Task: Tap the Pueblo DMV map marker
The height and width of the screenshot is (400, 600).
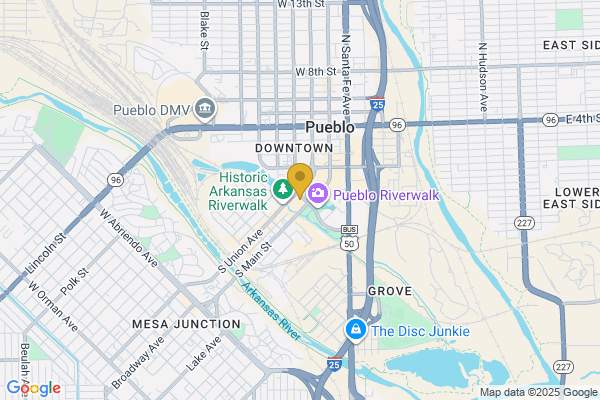Action: coord(205,108)
